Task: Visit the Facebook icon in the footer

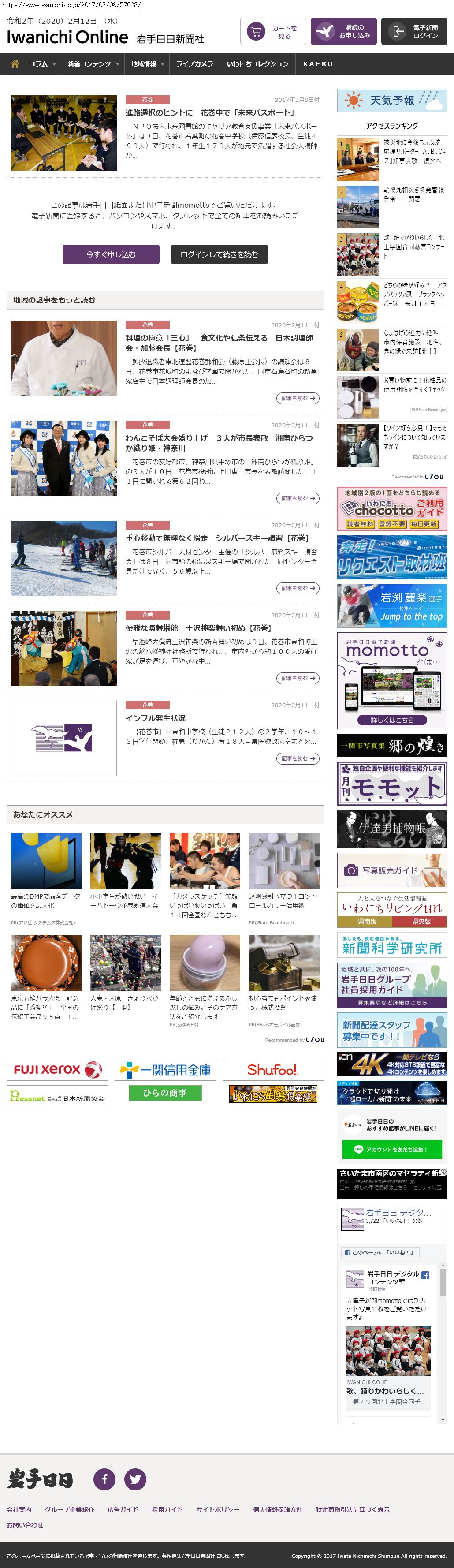Action: (x=104, y=1478)
